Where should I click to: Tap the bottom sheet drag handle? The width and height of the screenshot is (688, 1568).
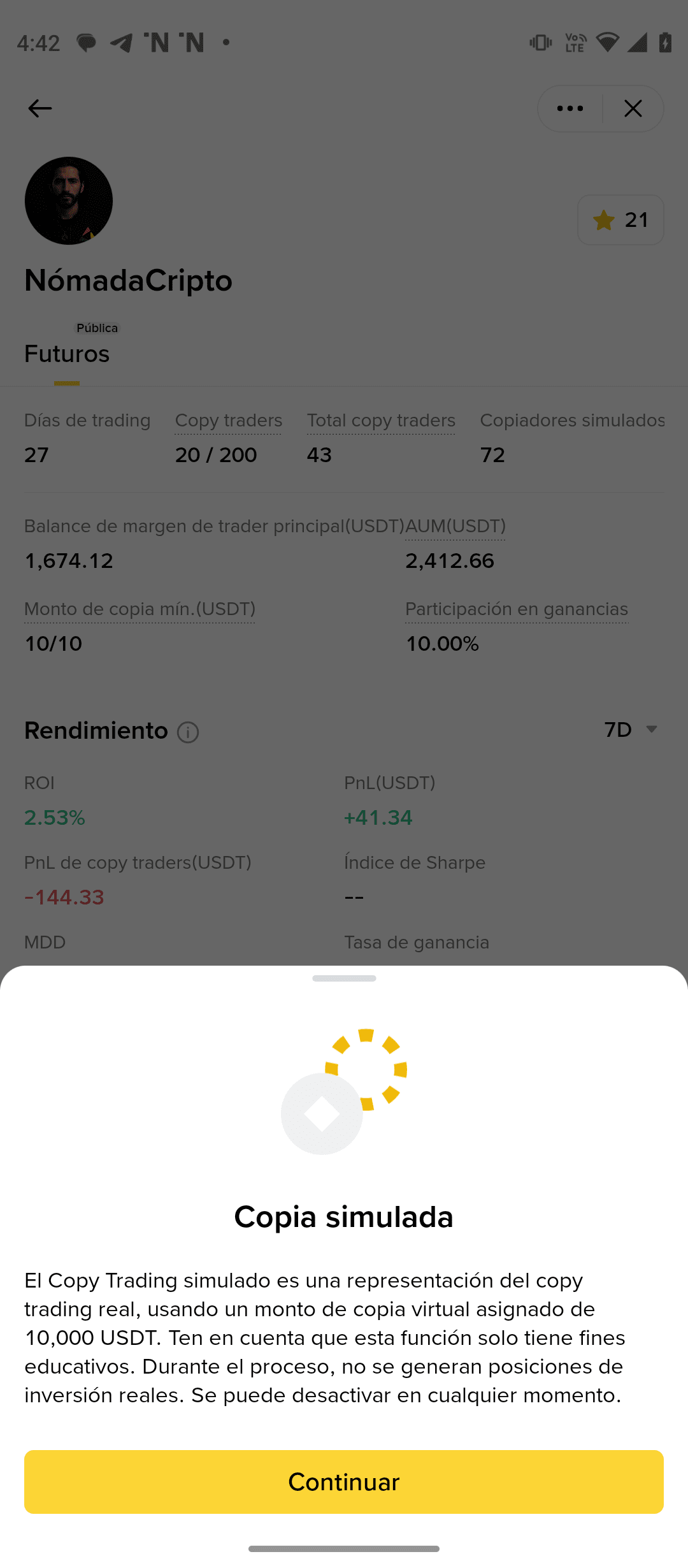click(344, 978)
